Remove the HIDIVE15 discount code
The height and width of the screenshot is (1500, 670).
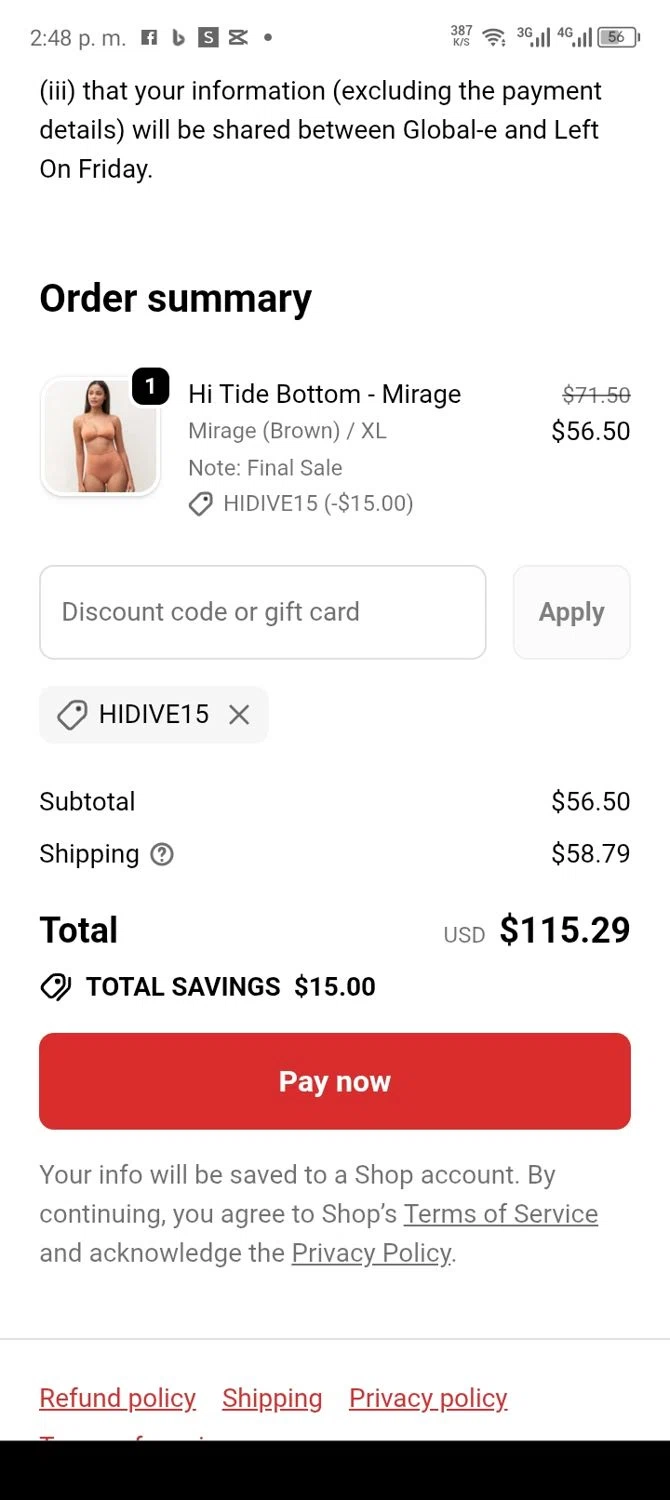tap(239, 714)
